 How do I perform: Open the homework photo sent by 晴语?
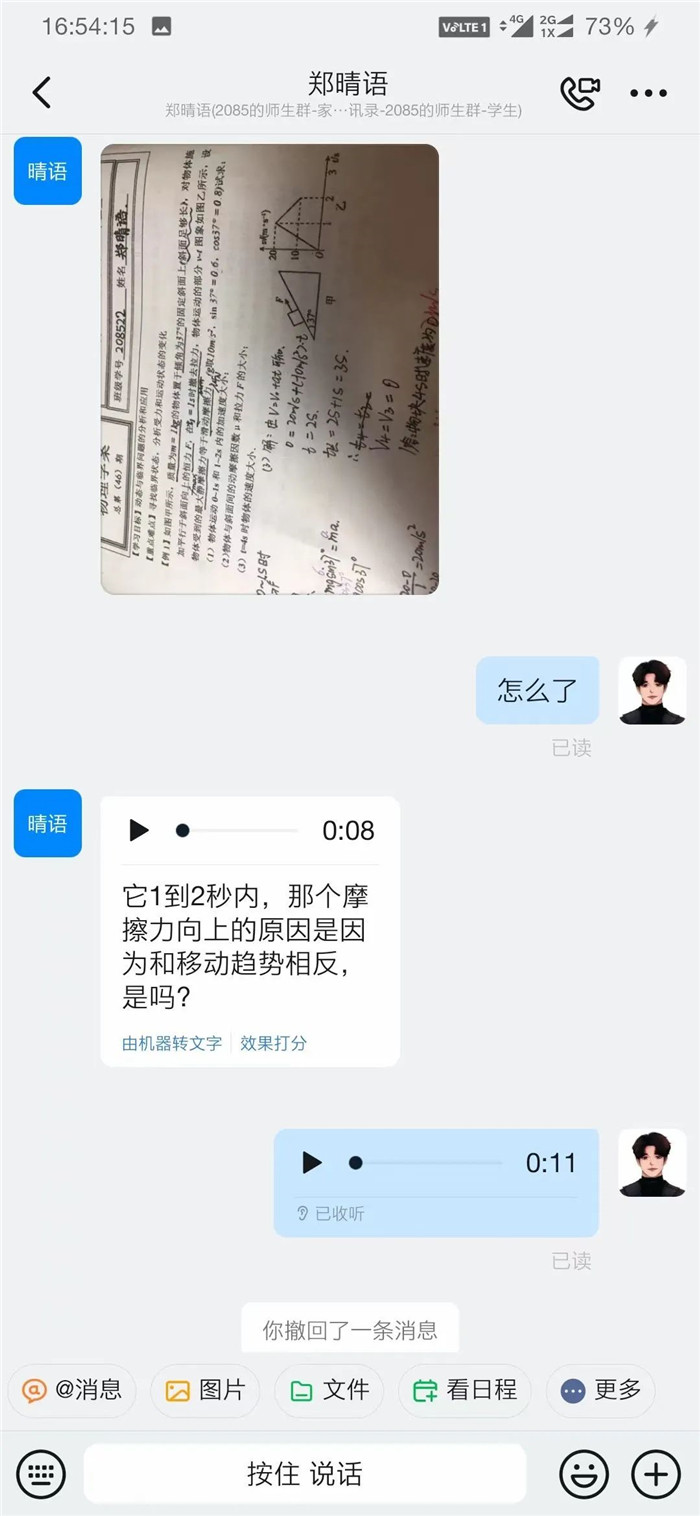pyautogui.click(x=269, y=369)
